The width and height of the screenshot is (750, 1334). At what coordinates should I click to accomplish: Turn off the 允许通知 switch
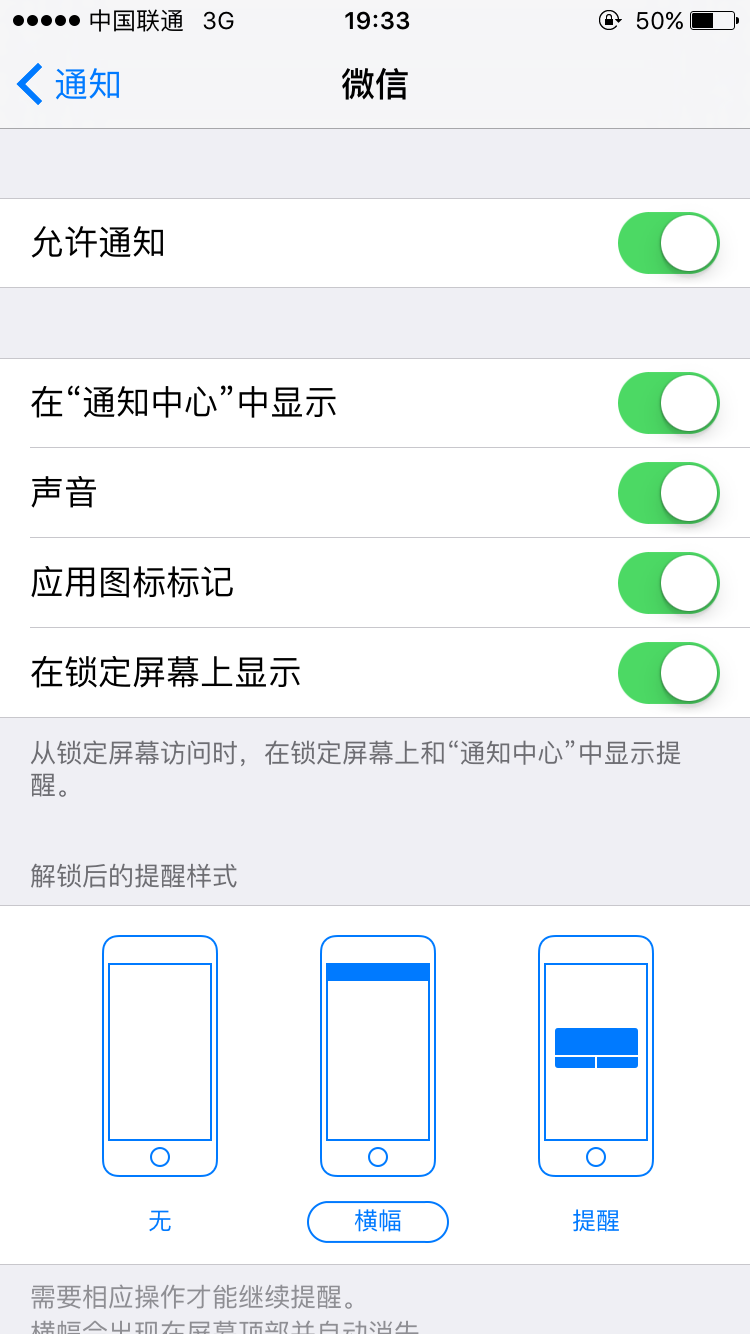pos(669,243)
